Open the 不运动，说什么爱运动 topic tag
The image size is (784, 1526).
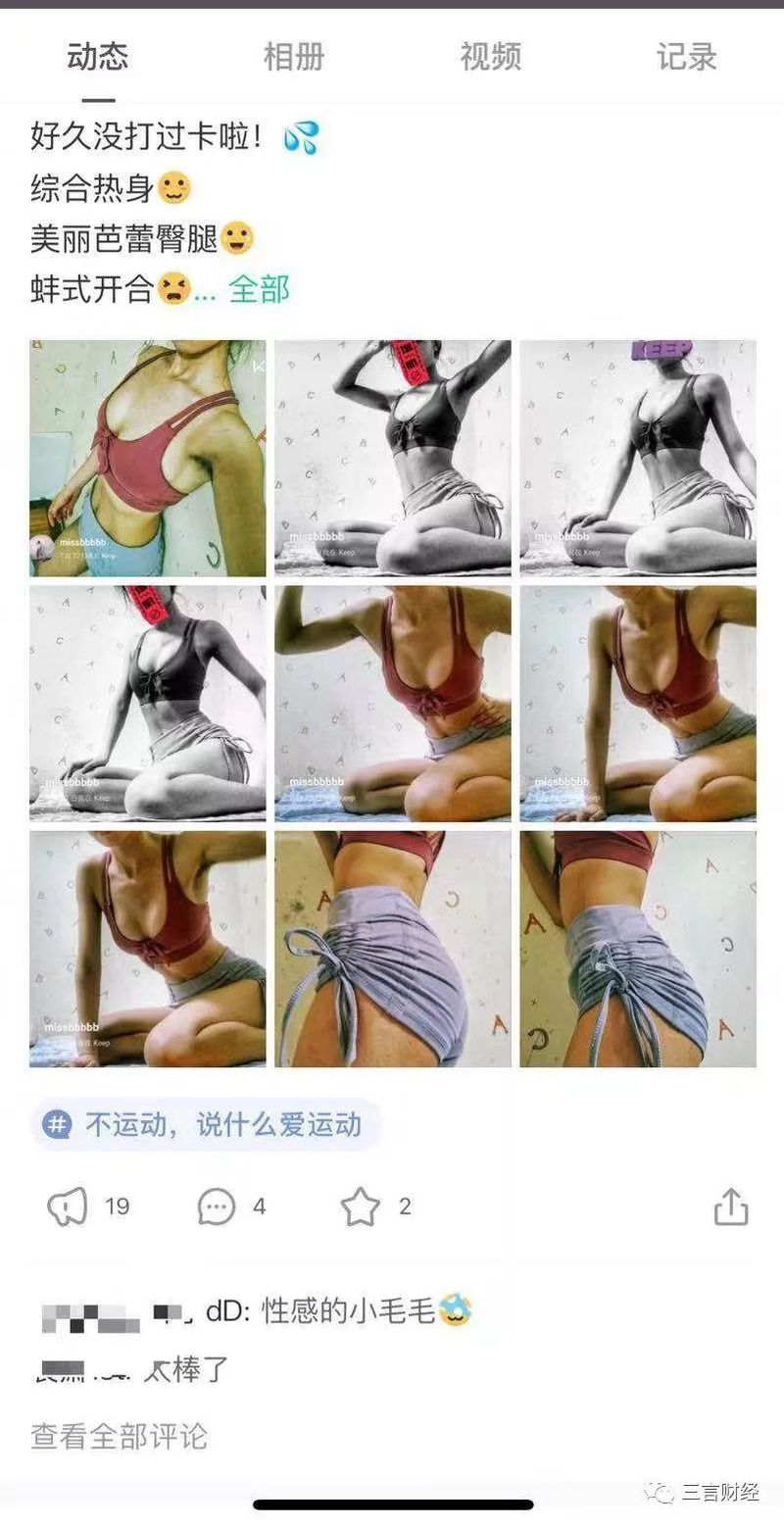click(206, 1124)
